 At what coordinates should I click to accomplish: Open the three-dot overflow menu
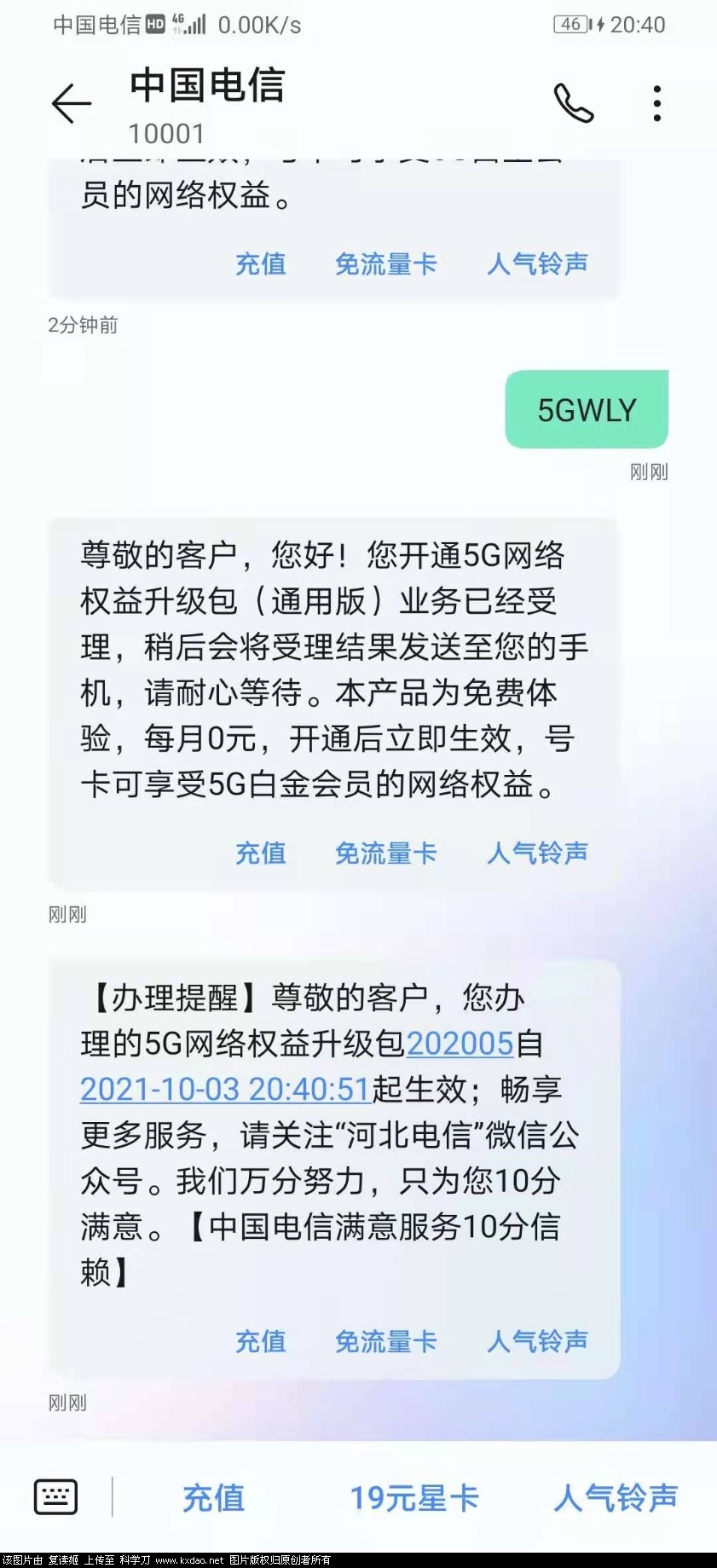[656, 103]
